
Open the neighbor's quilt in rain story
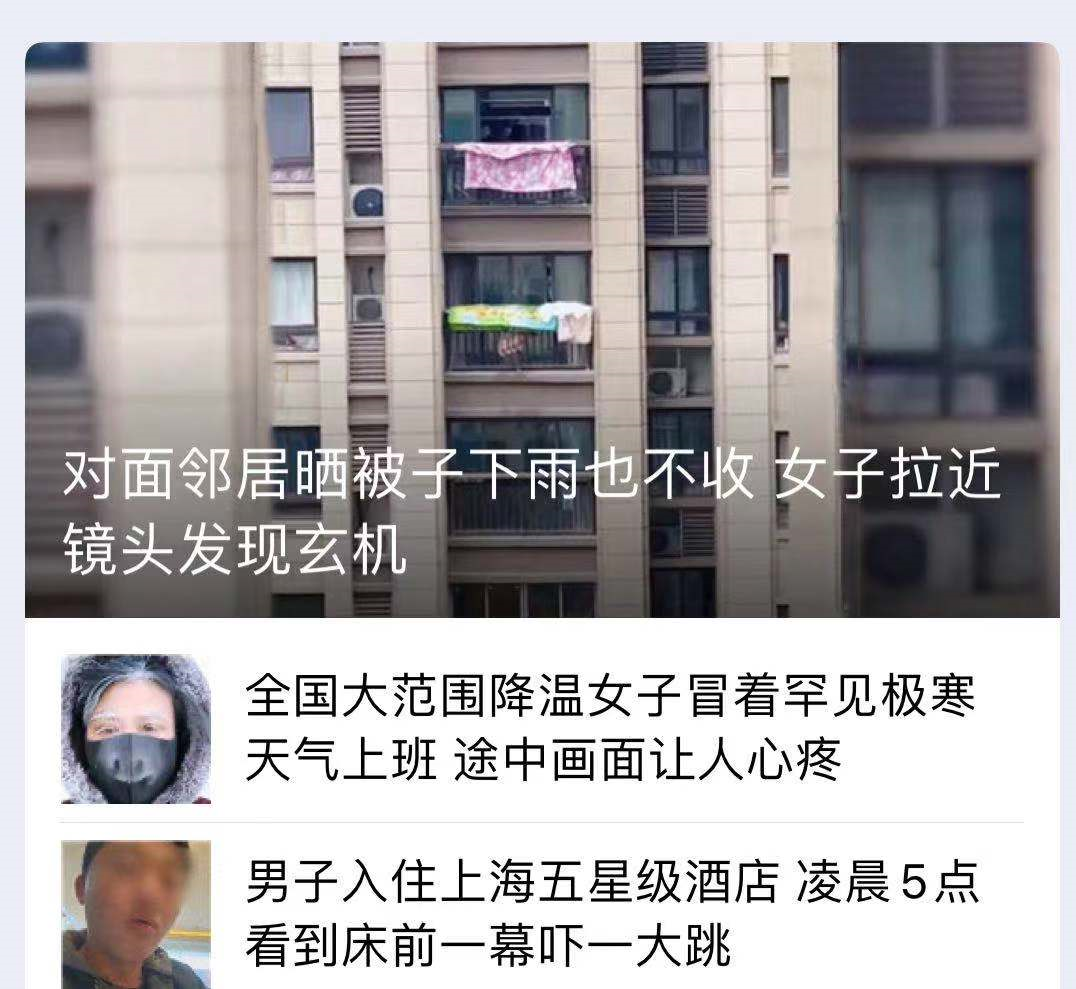click(542, 330)
